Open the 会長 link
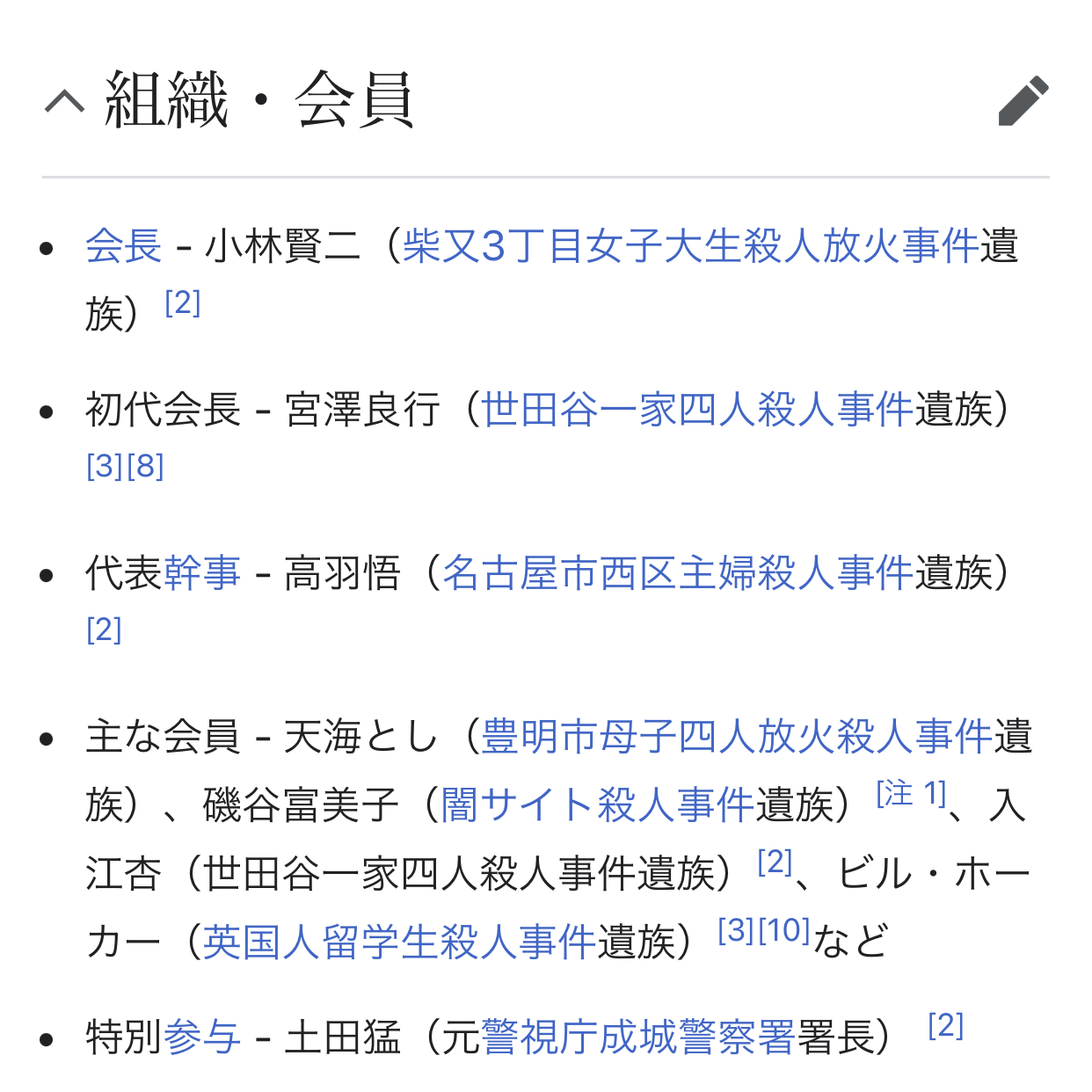 tap(123, 246)
